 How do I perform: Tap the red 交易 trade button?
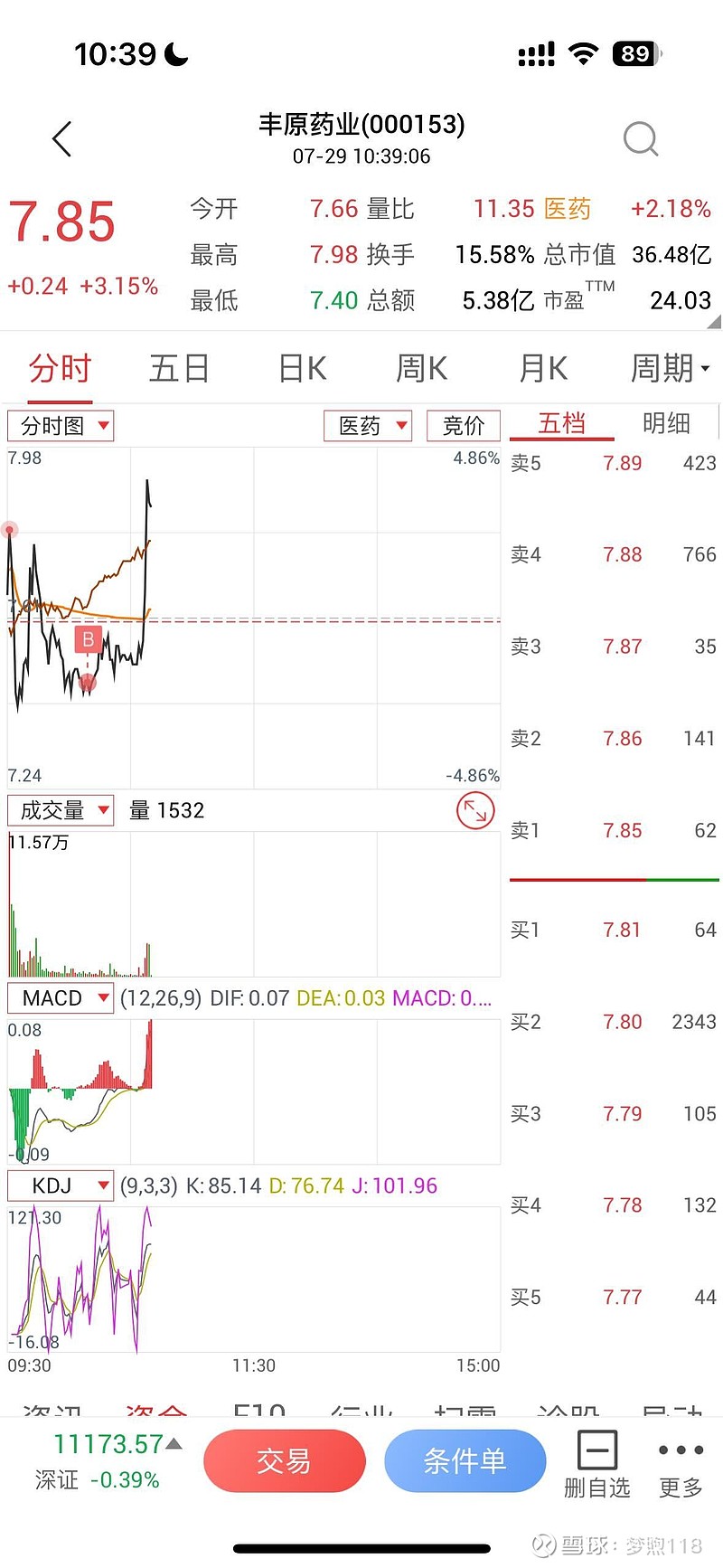tap(285, 1461)
